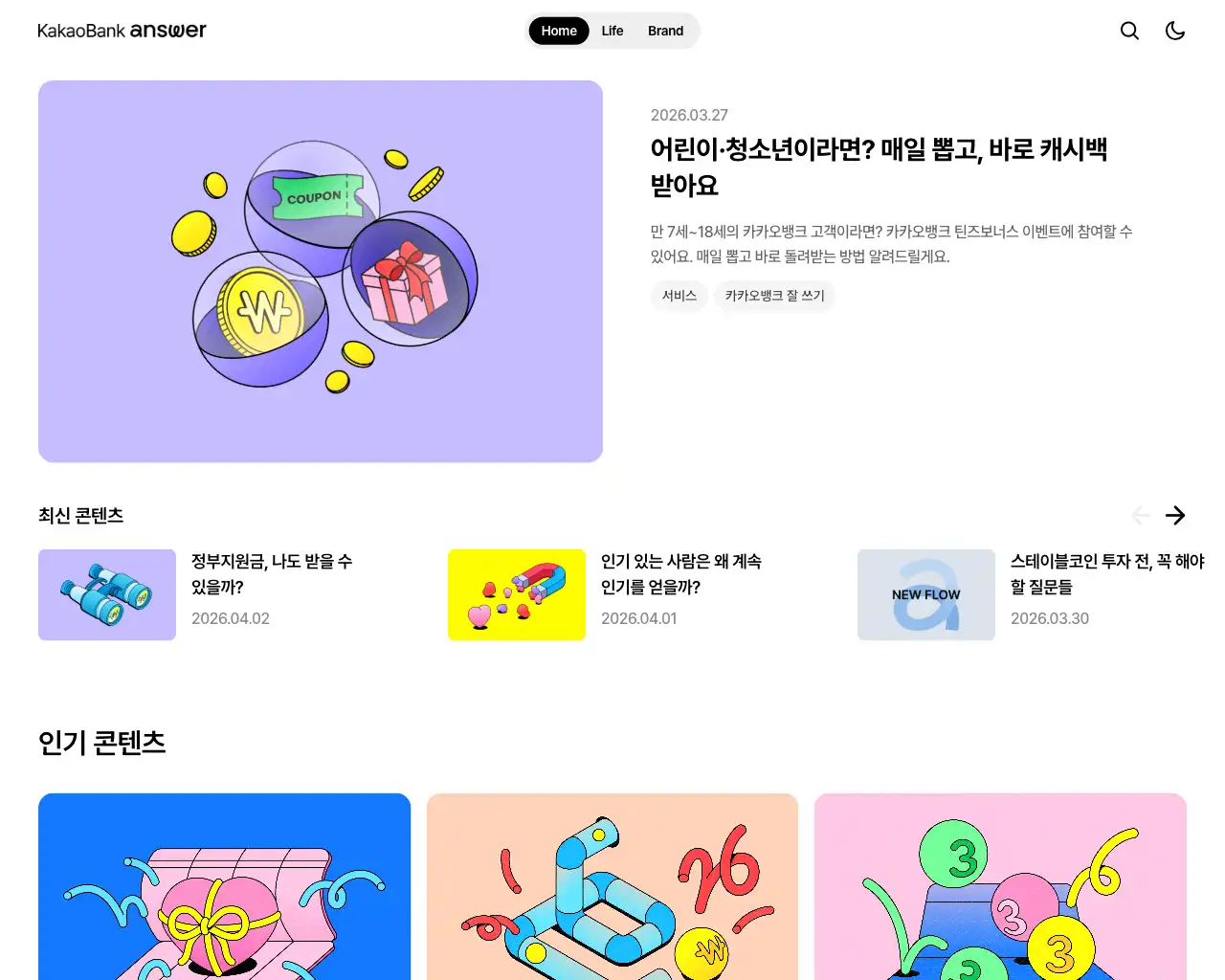
Task: Open the search icon
Action: pyautogui.click(x=1129, y=31)
